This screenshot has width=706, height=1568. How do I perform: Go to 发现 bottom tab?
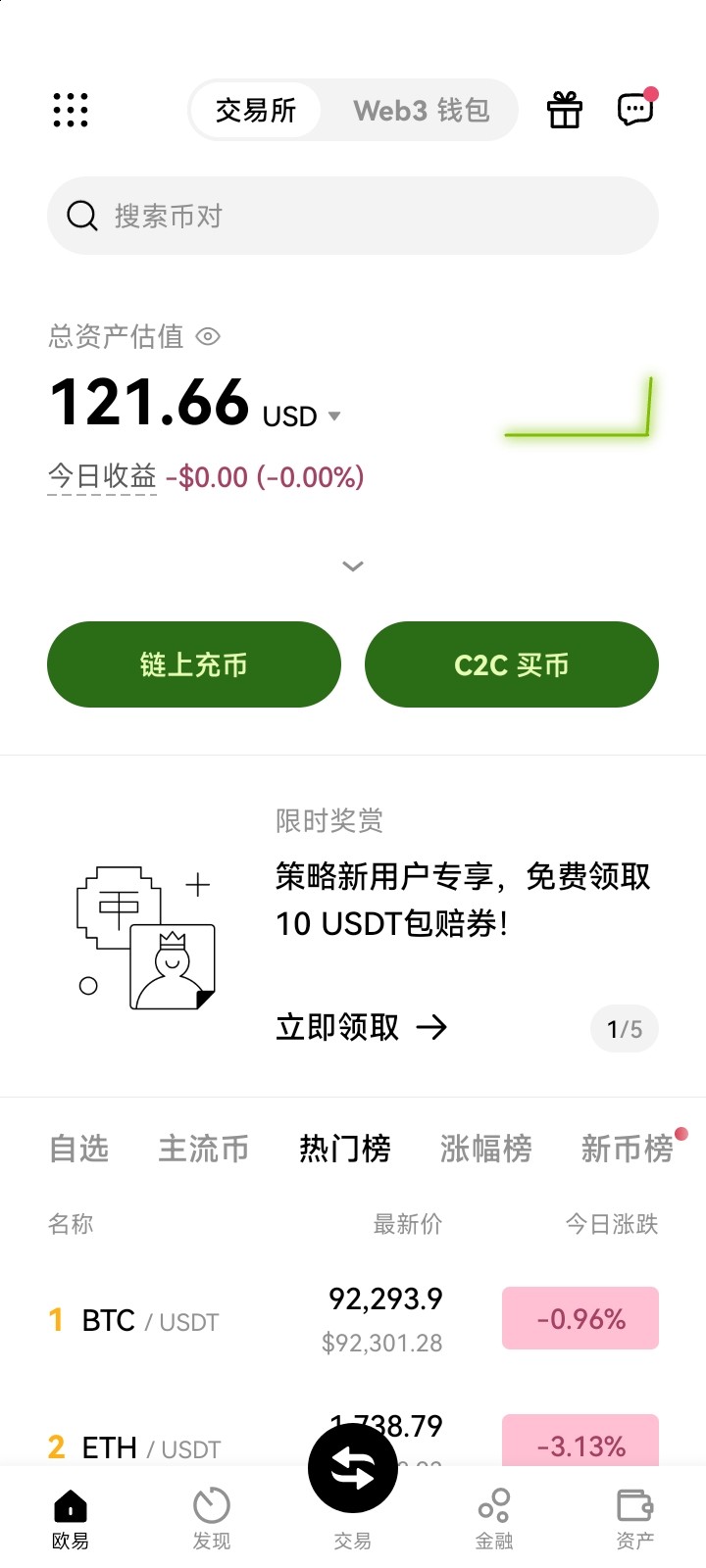coord(212,1518)
